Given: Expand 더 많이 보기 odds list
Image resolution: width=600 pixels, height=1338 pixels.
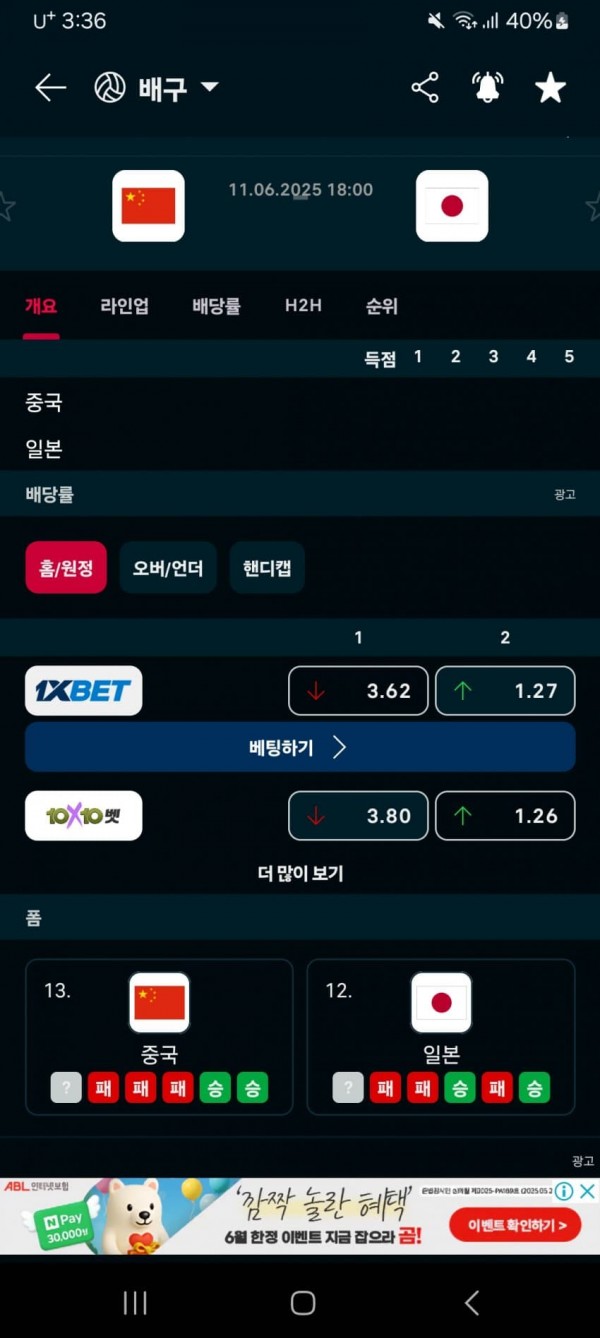Looking at the screenshot, I should [300, 873].
